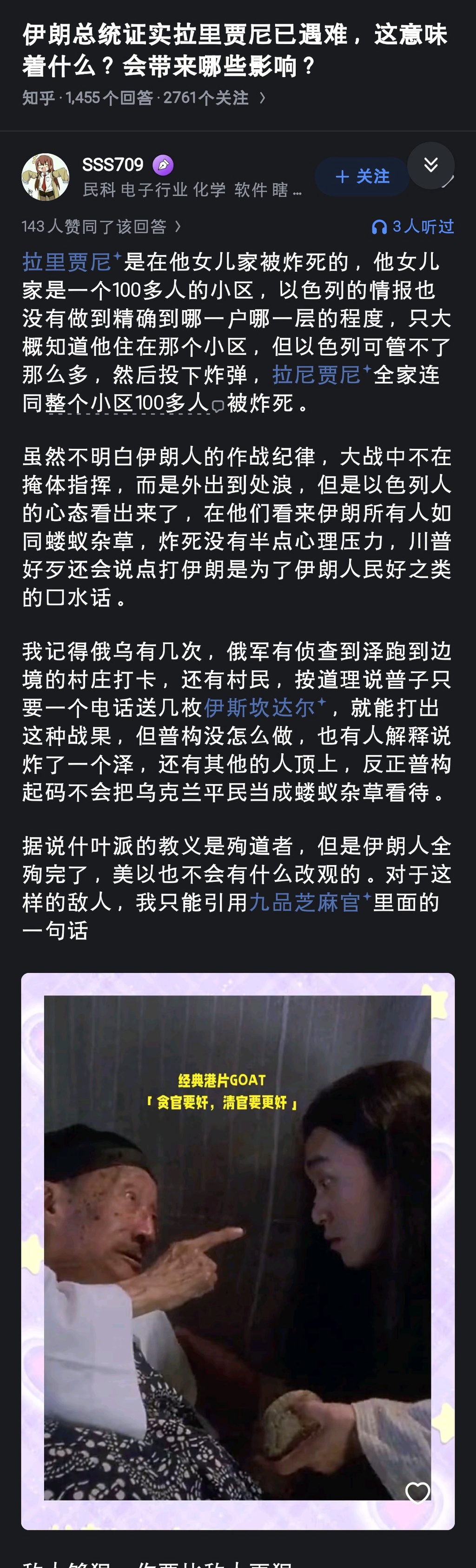The height and width of the screenshot is (1568, 476).
Task: View the 143 people who upvoted
Action: click(101, 226)
